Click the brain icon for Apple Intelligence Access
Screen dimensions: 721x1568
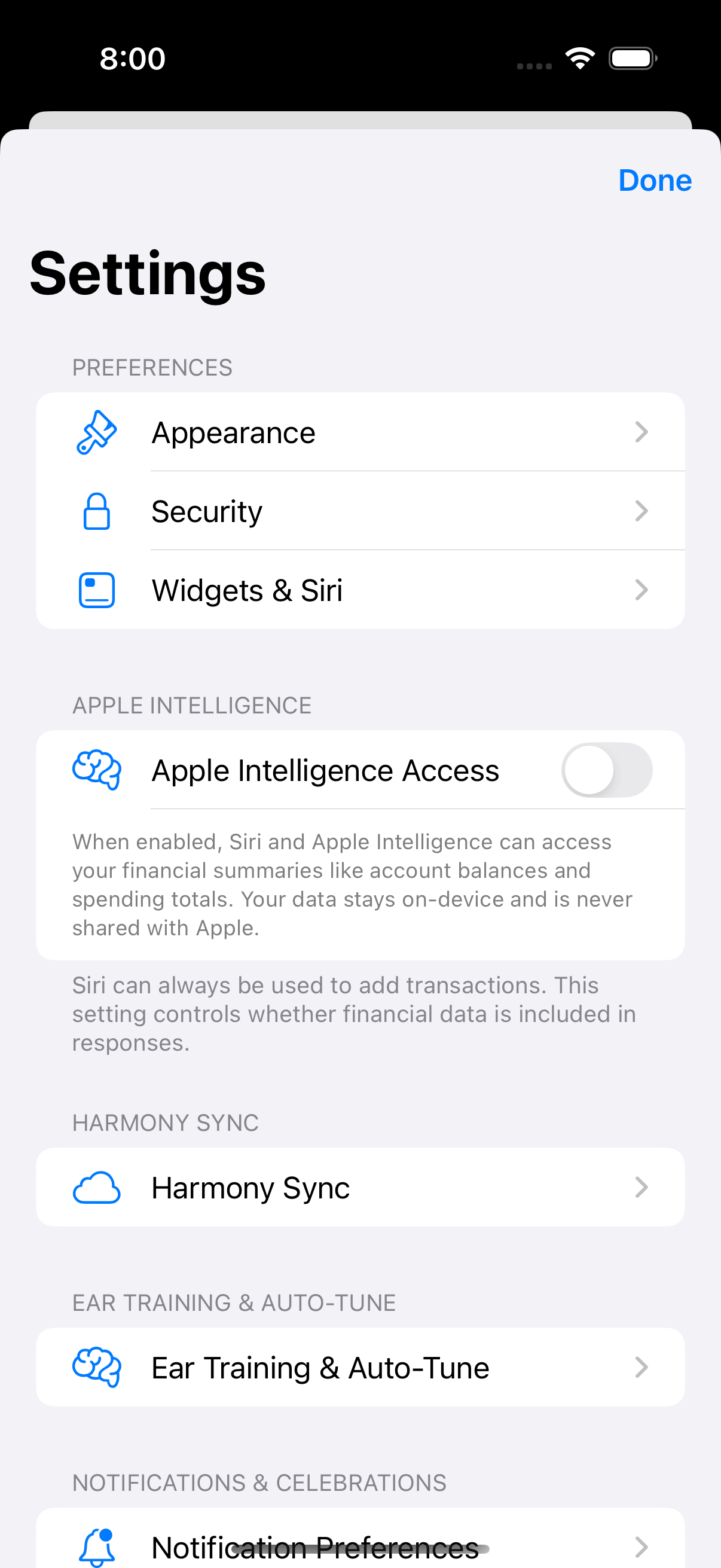point(97,770)
